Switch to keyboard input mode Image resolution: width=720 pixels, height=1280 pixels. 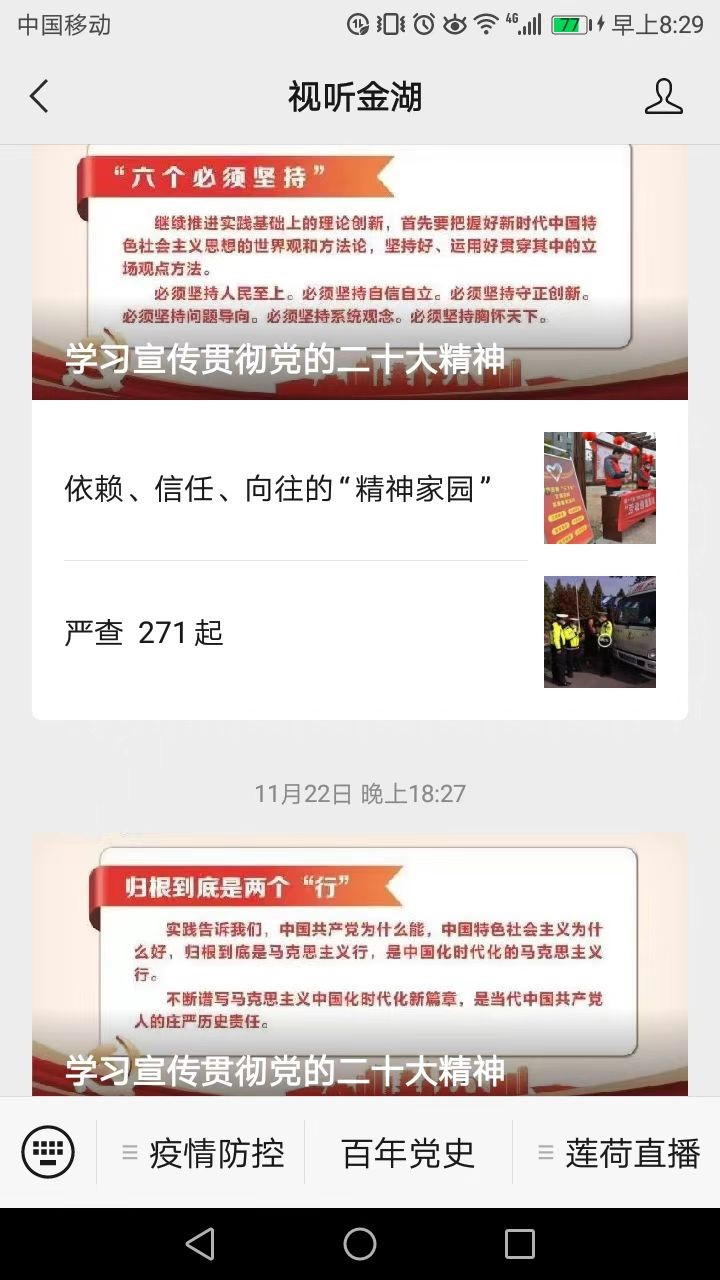48,1152
